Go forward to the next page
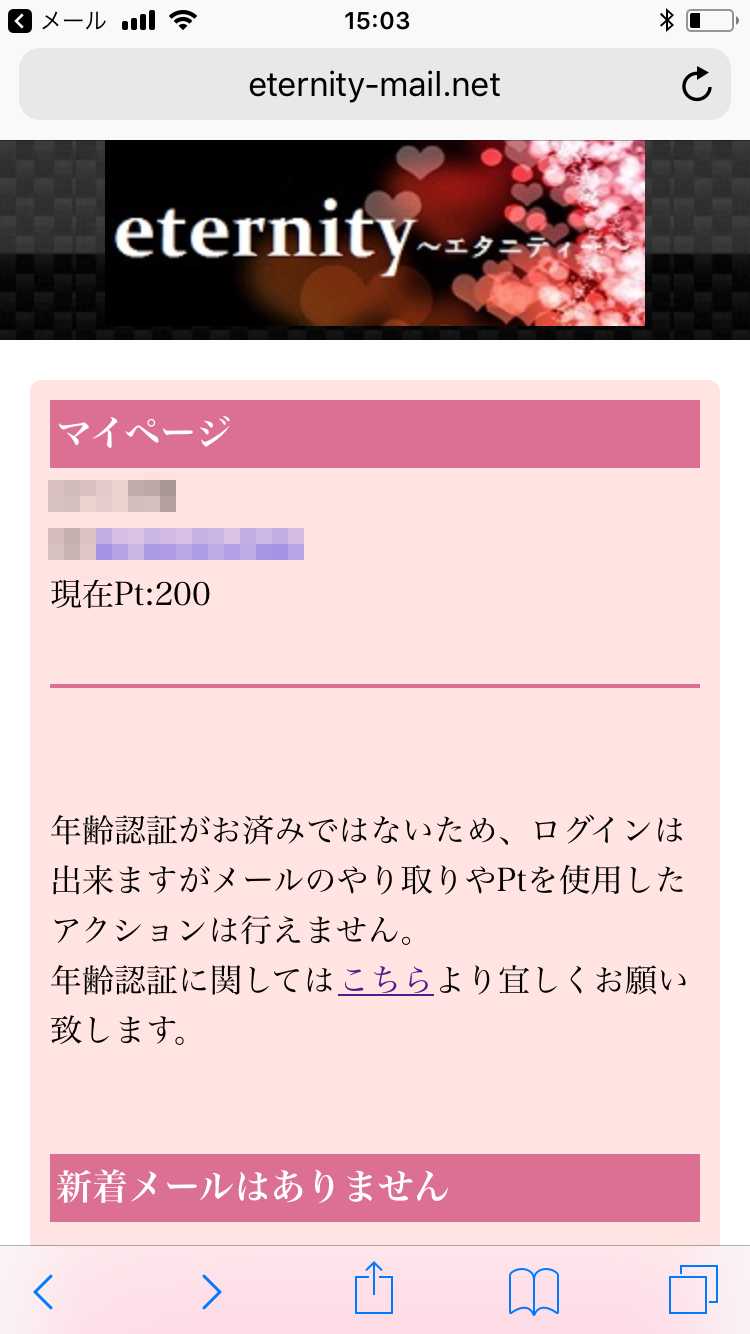 tap(211, 1291)
